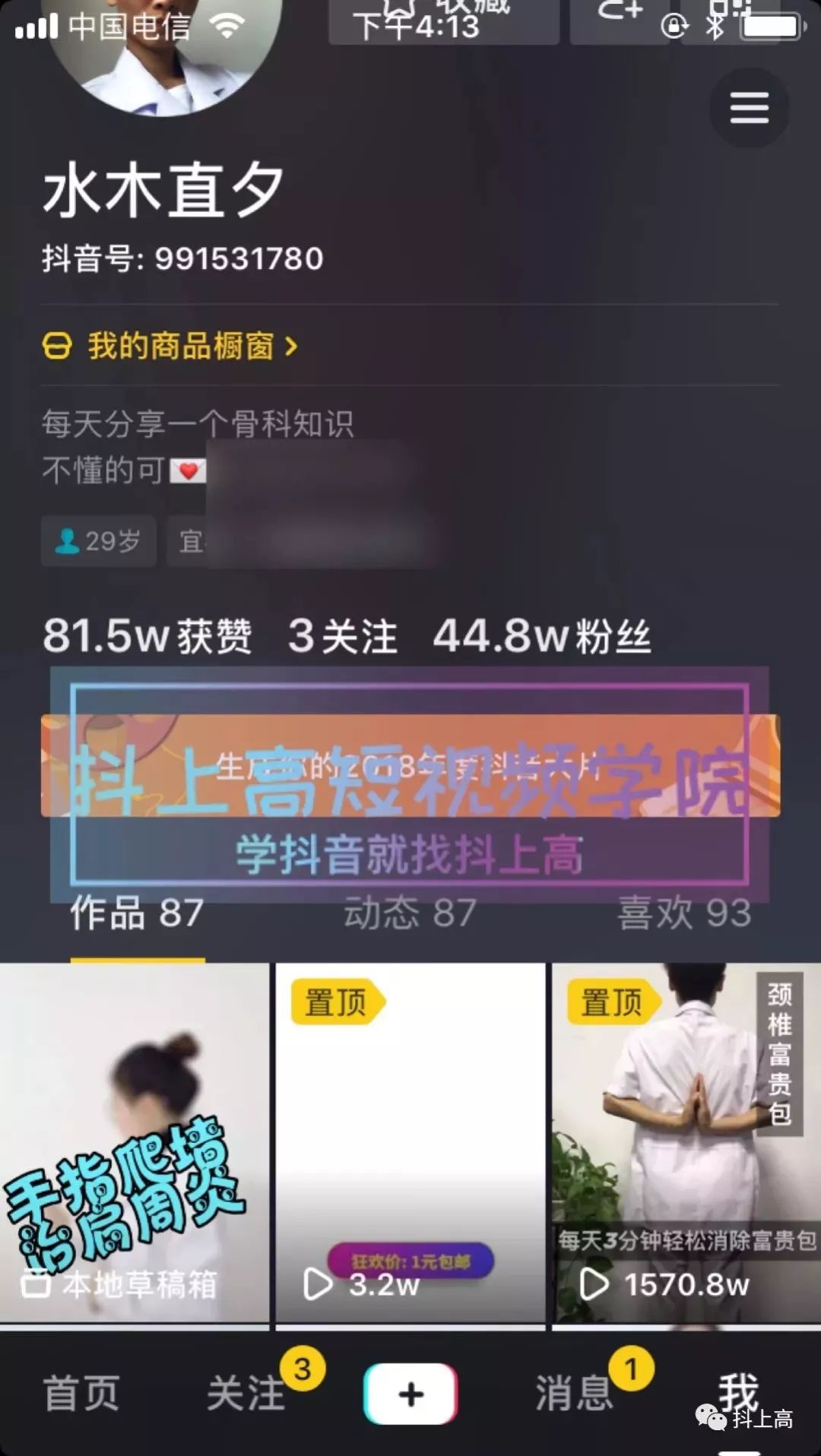The height and width of the screenshot is (1456, 821).
Task: Go to the 首页 home tab
Action: click(81, 1394)
